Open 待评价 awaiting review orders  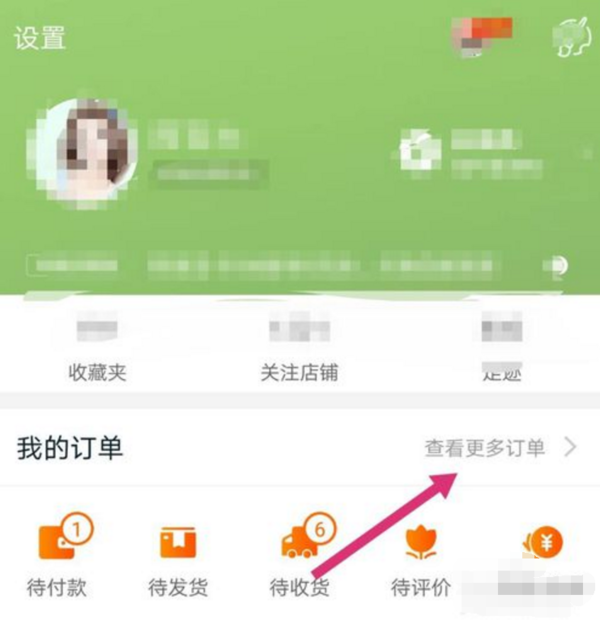coord(420,562)
